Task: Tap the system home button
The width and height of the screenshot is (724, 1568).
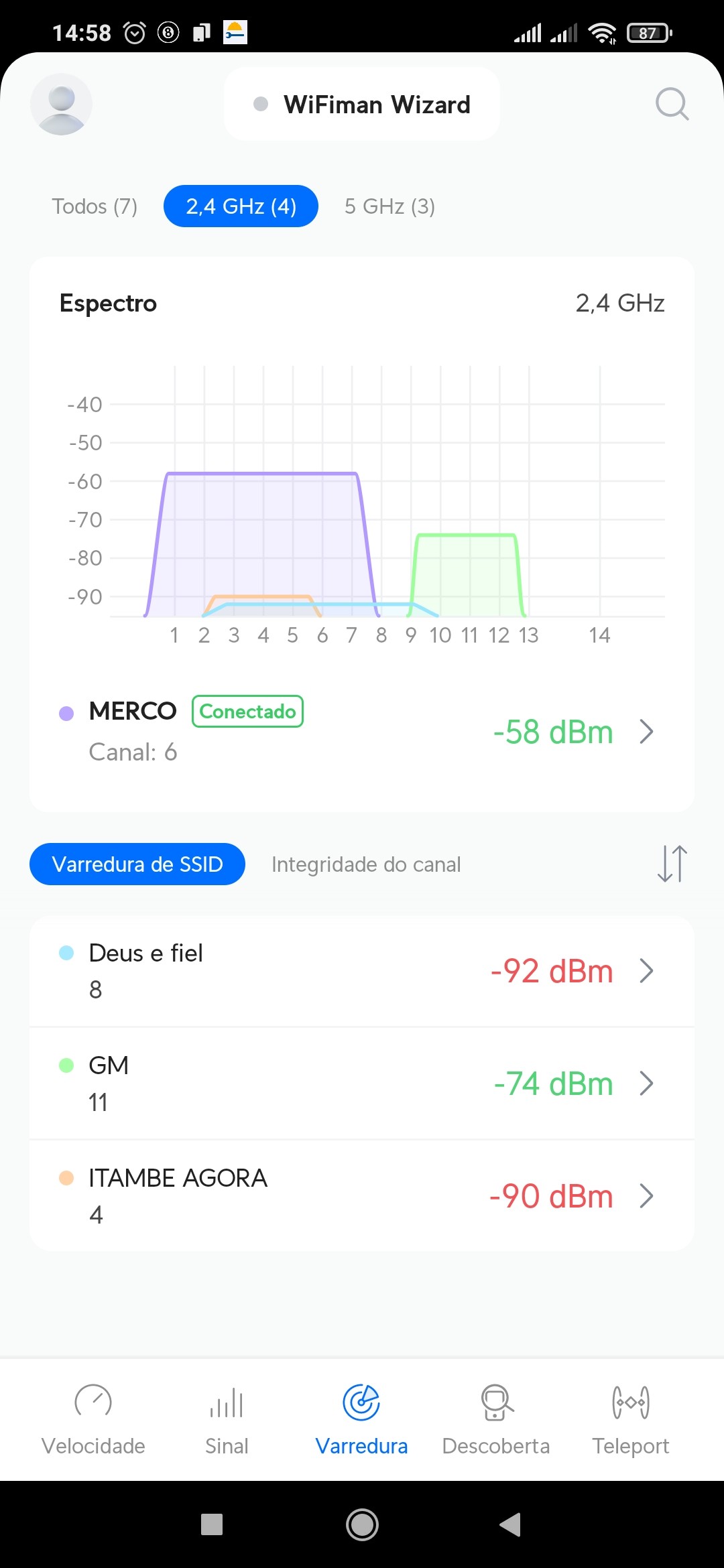Action: (362, 1524)
